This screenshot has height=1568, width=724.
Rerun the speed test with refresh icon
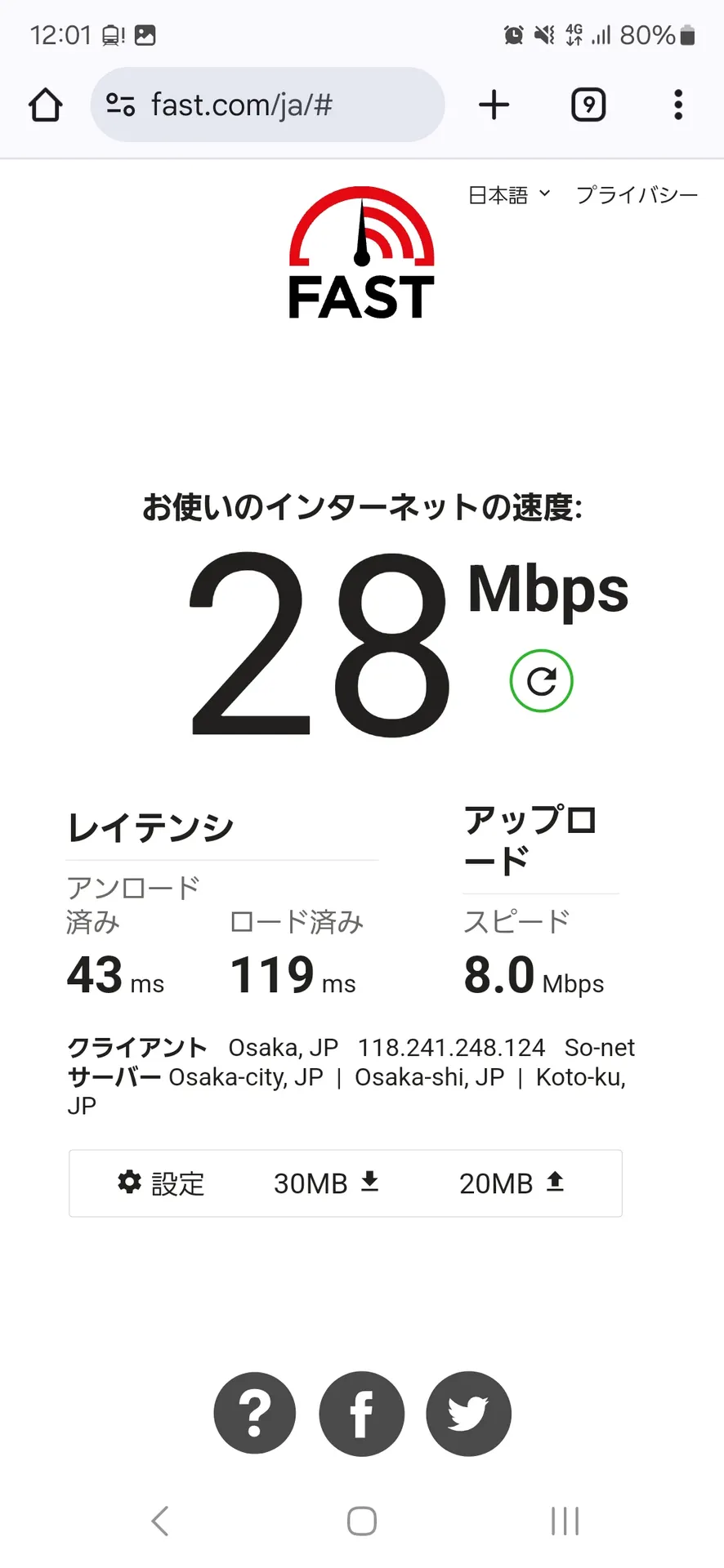[541, 680]
